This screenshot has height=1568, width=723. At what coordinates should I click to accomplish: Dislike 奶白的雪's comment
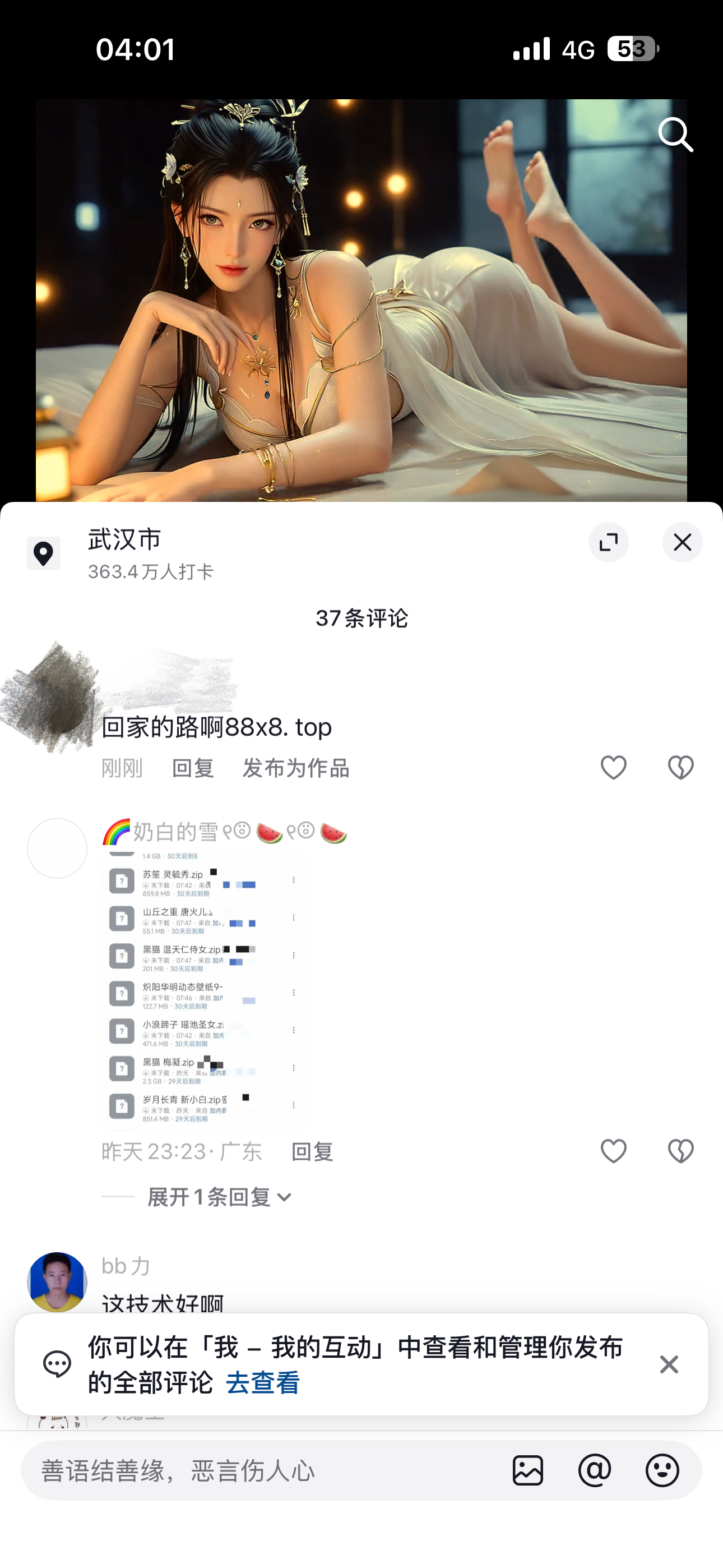pyautogui.click(x=680, y=1151)
